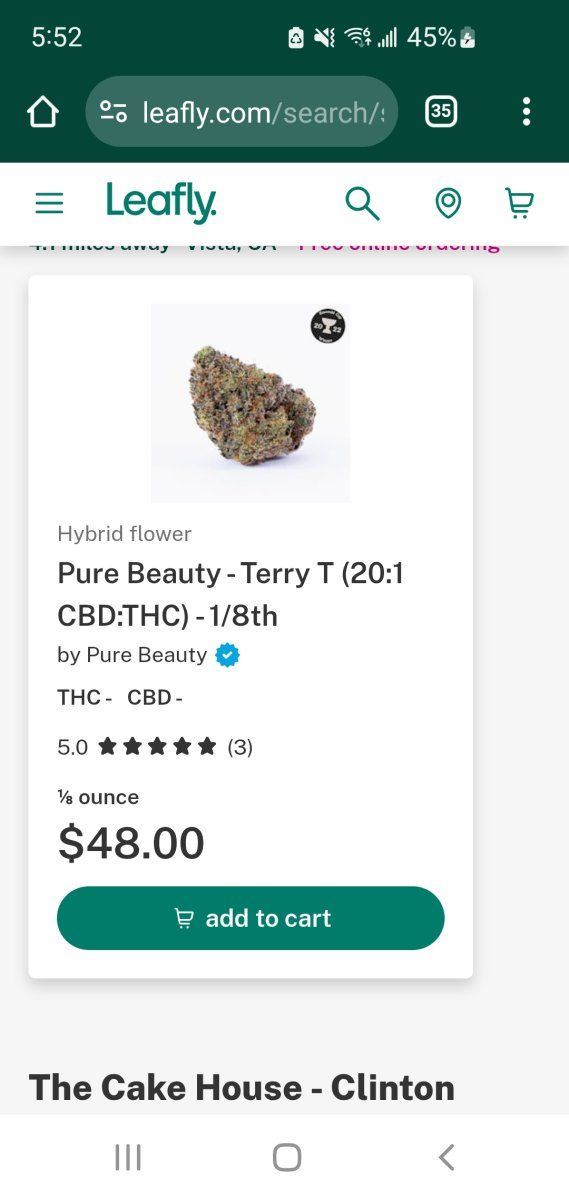
Task: Go back using system navigation
Action: [x=446, y=1158]
